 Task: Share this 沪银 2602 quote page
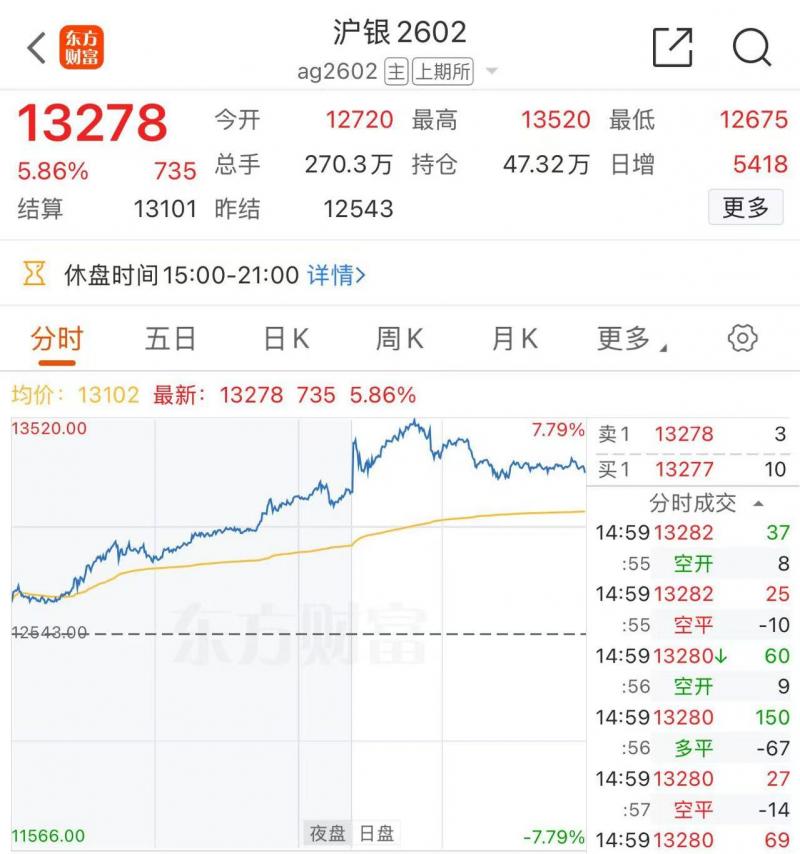[672, 47]
